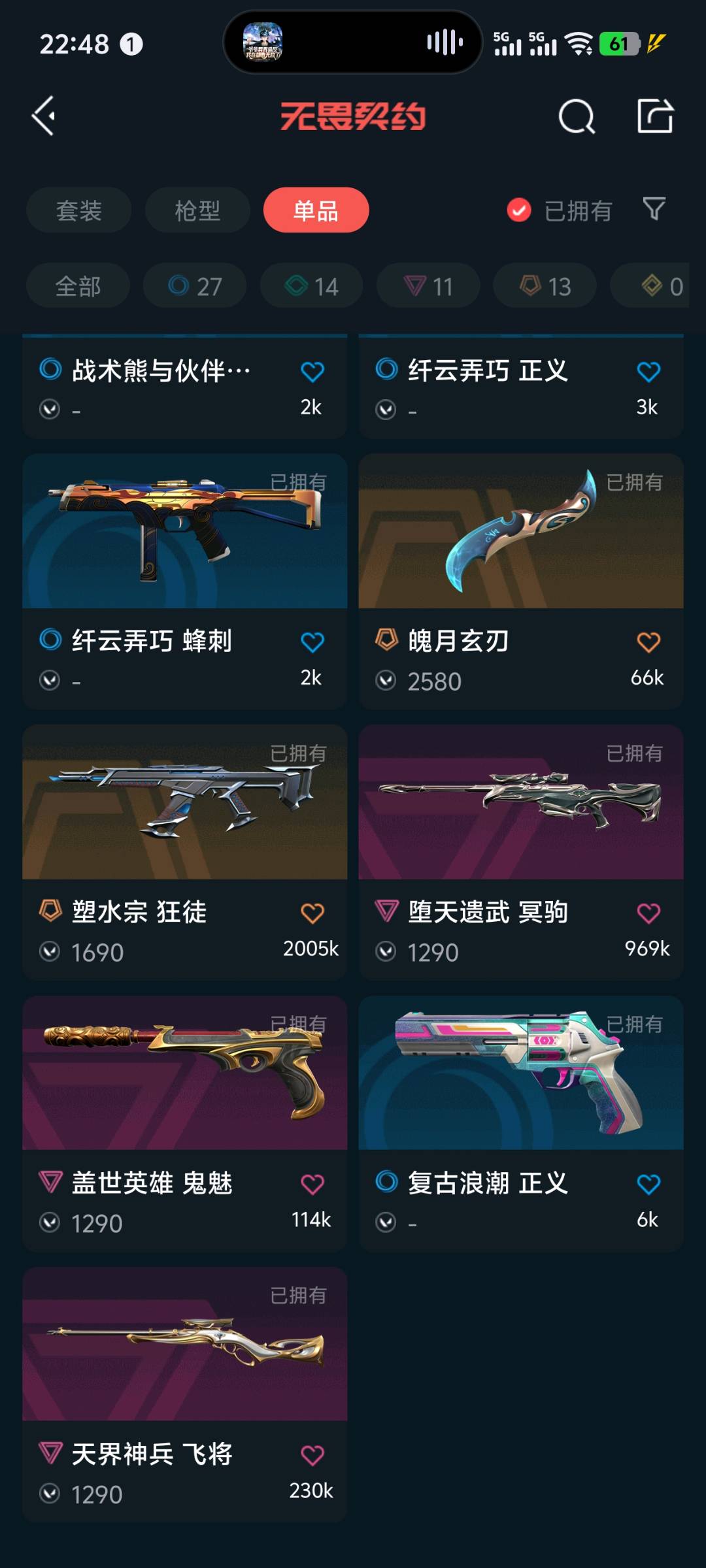This screenshot has width=706, height=1568.
Task: Filter by the green tier chip with 14
Action: [312, 286]
